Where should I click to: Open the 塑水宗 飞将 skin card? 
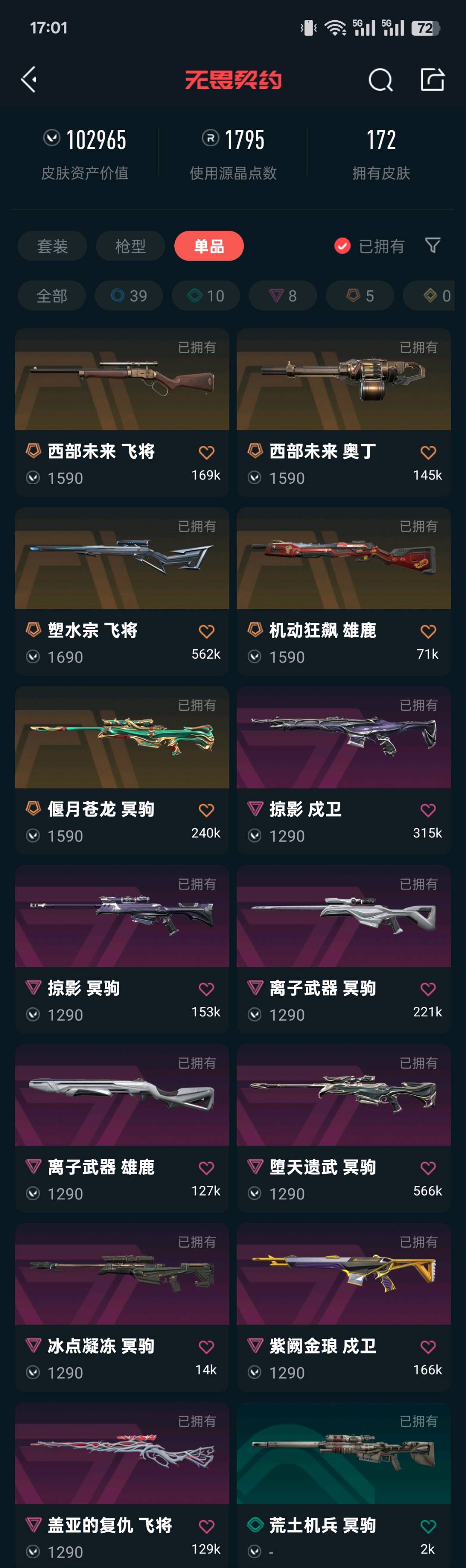[122, 590]
